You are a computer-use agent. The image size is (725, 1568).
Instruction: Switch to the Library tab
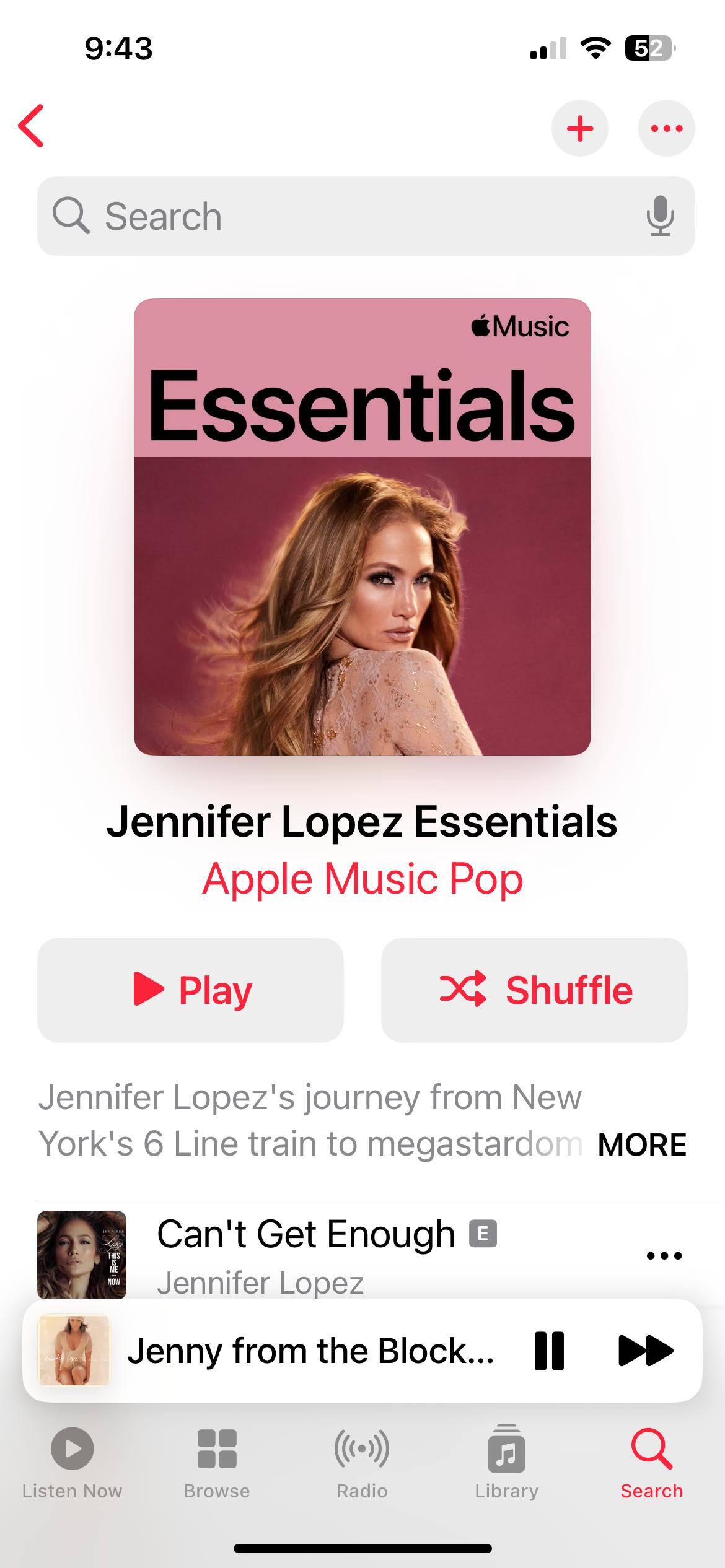point(507,1461)
